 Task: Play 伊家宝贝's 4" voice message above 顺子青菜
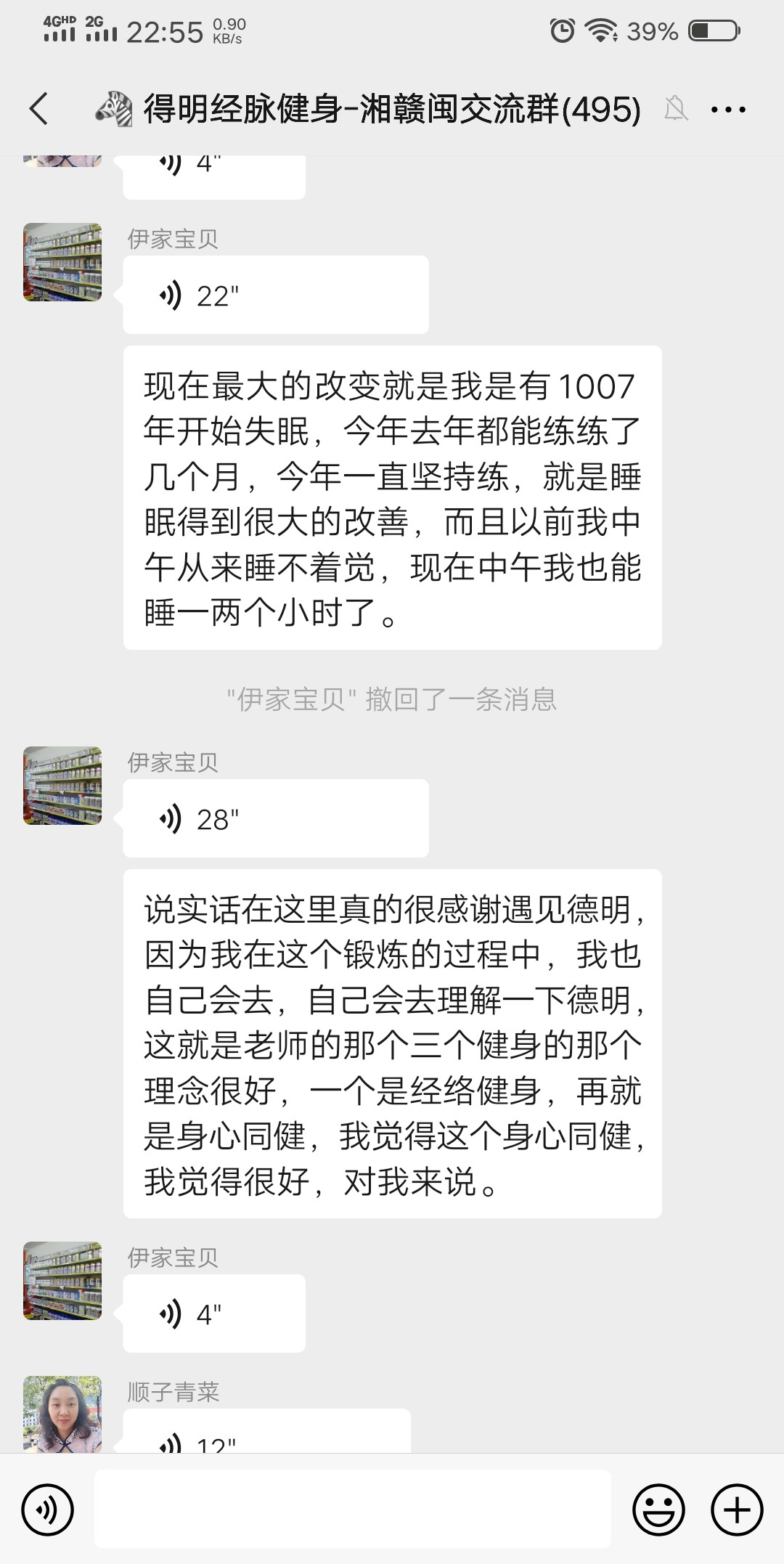tap(213, 1313)
